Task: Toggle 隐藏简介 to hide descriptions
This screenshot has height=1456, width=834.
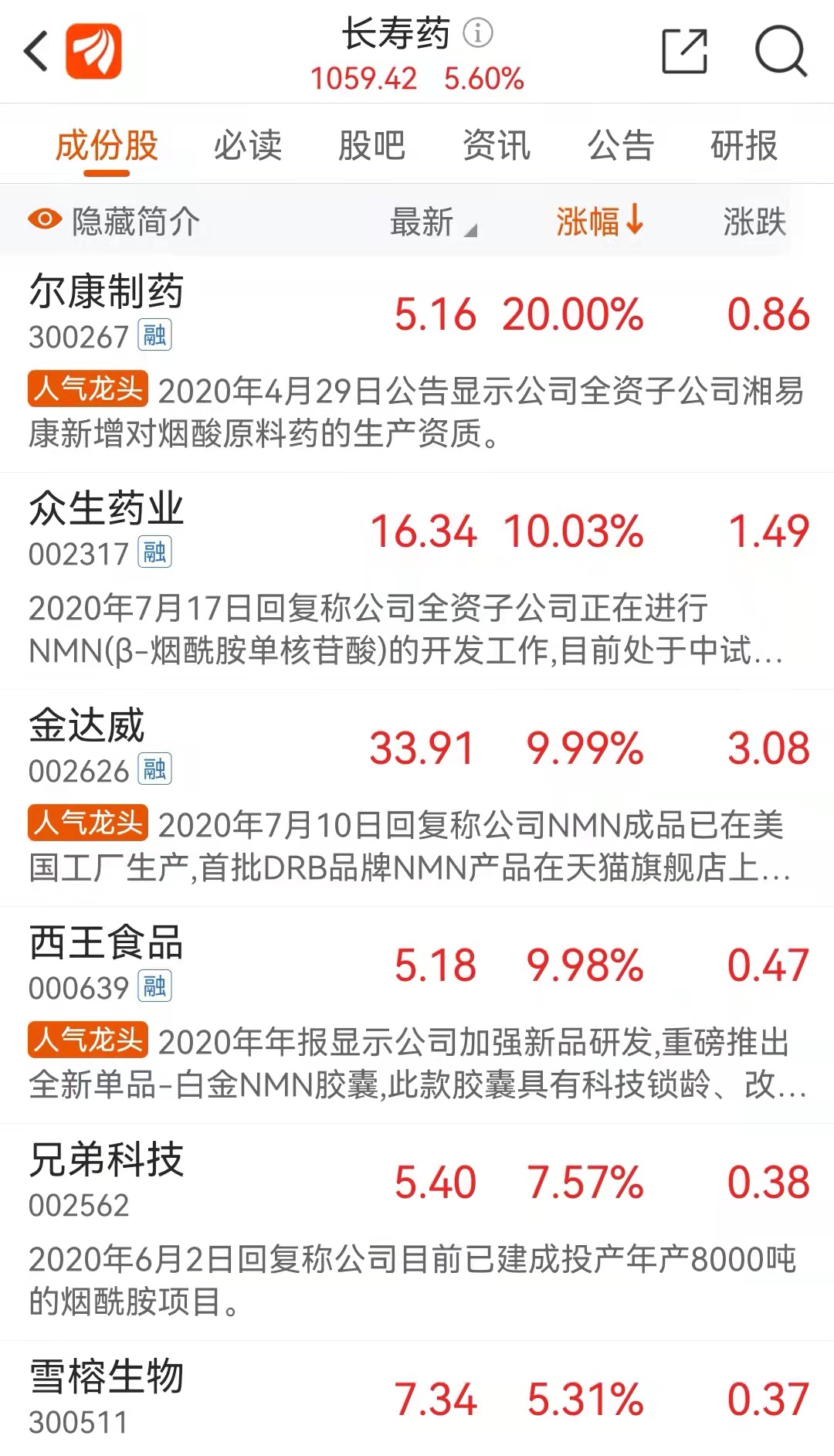Action: tap(114, 222)
